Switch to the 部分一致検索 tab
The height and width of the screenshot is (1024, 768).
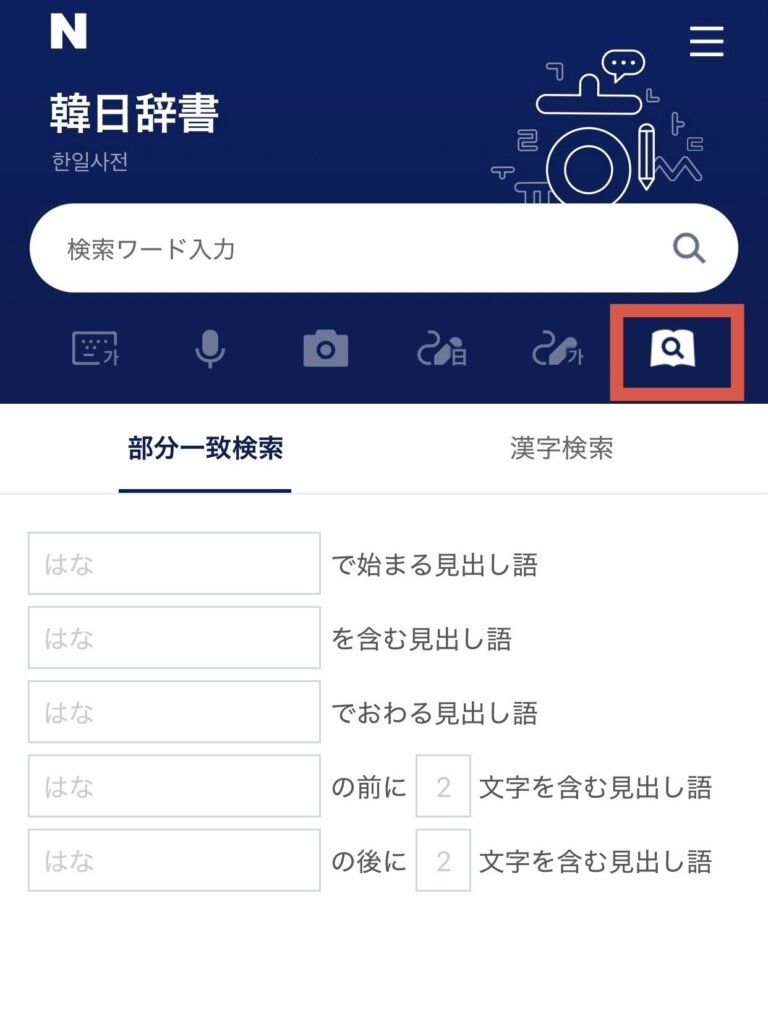click(205, 448)
